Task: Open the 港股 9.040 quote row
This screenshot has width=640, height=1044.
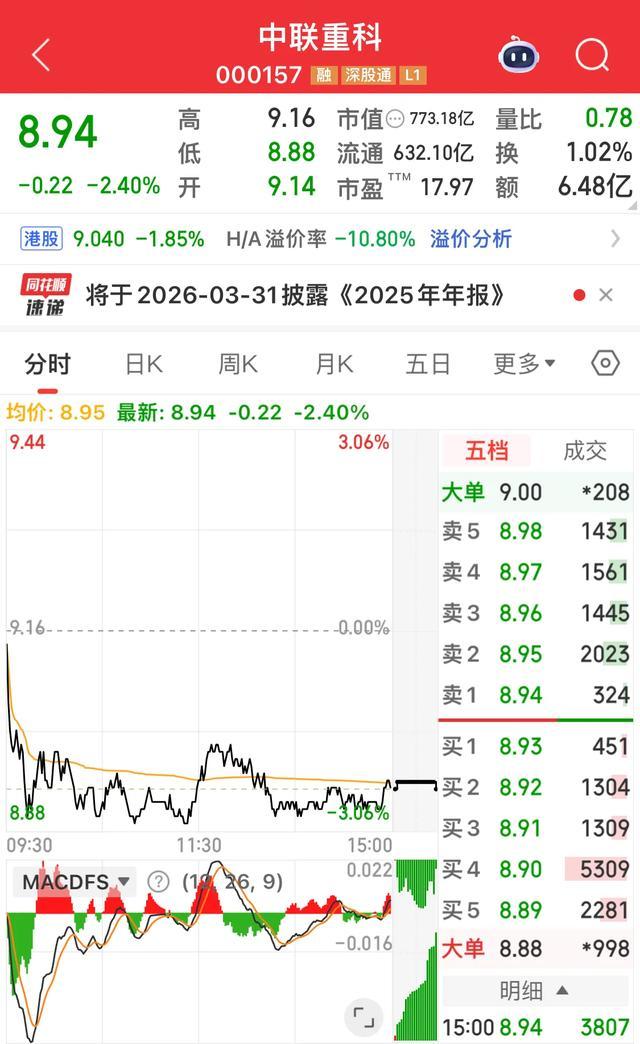Action: [320, 238]
